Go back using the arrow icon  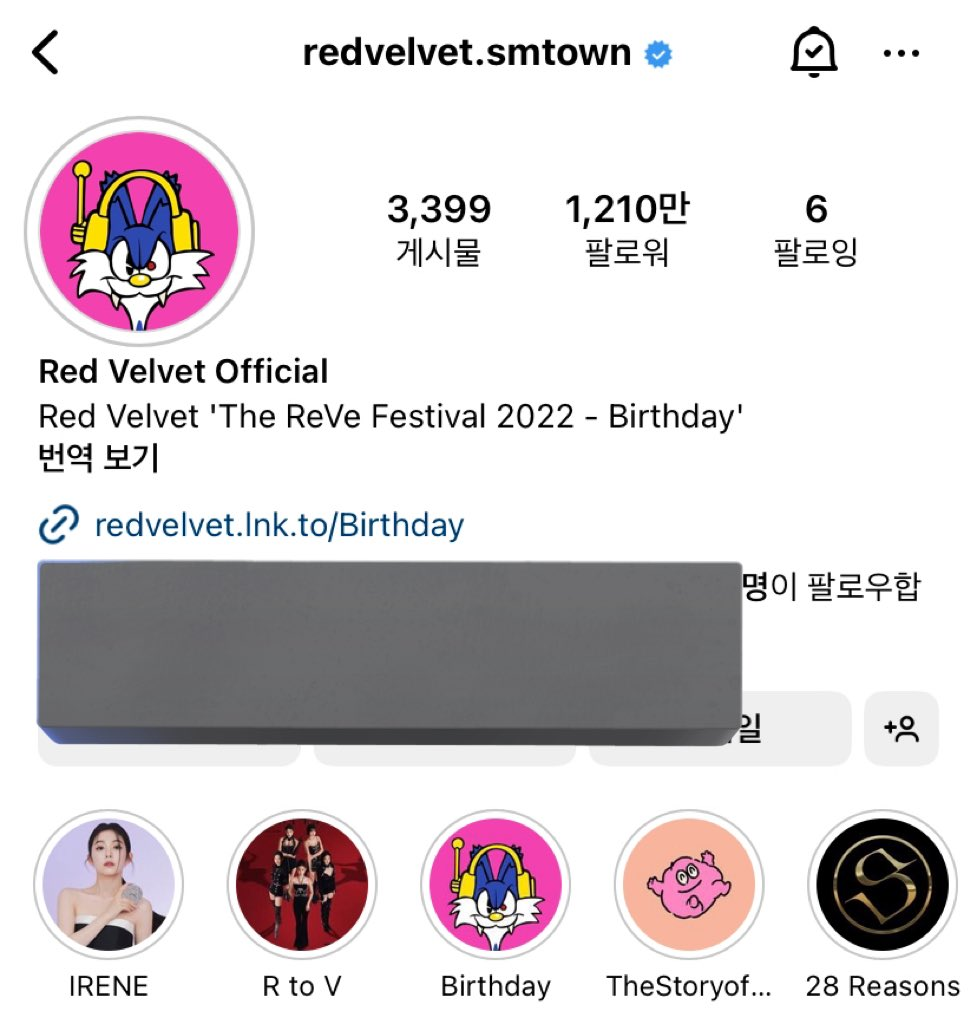click(46, 53)
